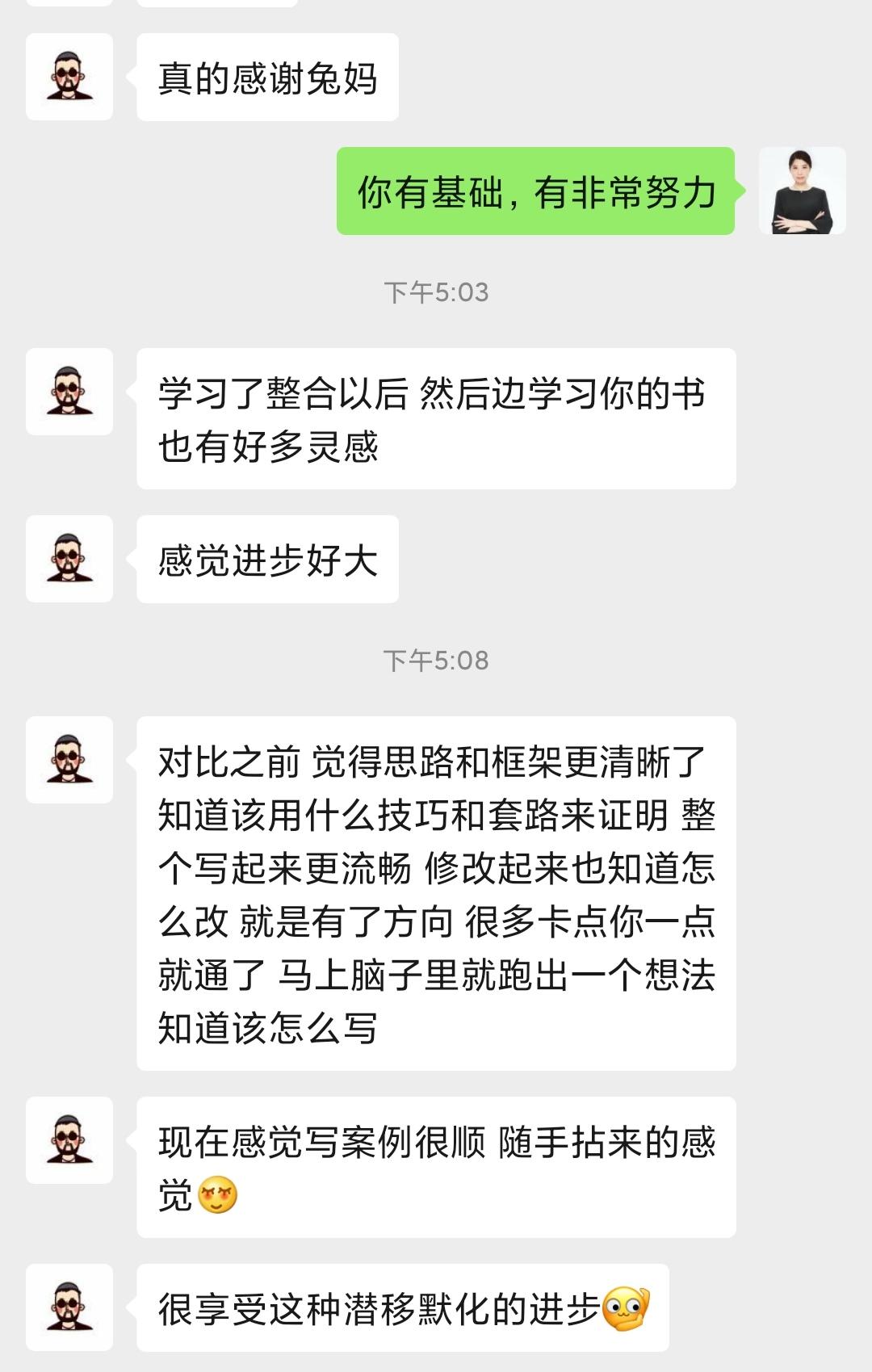
Task: Tap the bubble containing 也有好多灵感
Action: [436, 420]
